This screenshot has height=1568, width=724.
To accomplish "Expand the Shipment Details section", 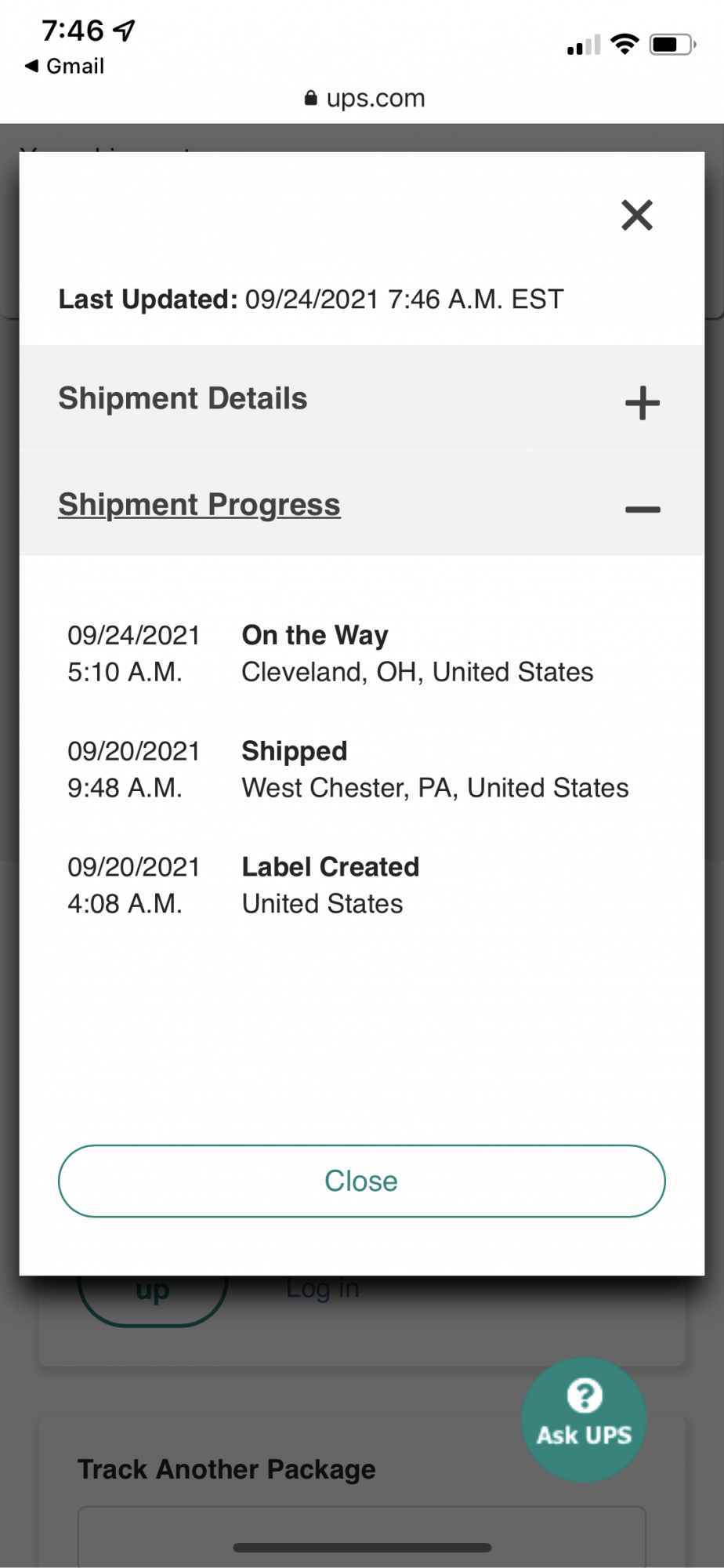I will click(x=642, y=403).
